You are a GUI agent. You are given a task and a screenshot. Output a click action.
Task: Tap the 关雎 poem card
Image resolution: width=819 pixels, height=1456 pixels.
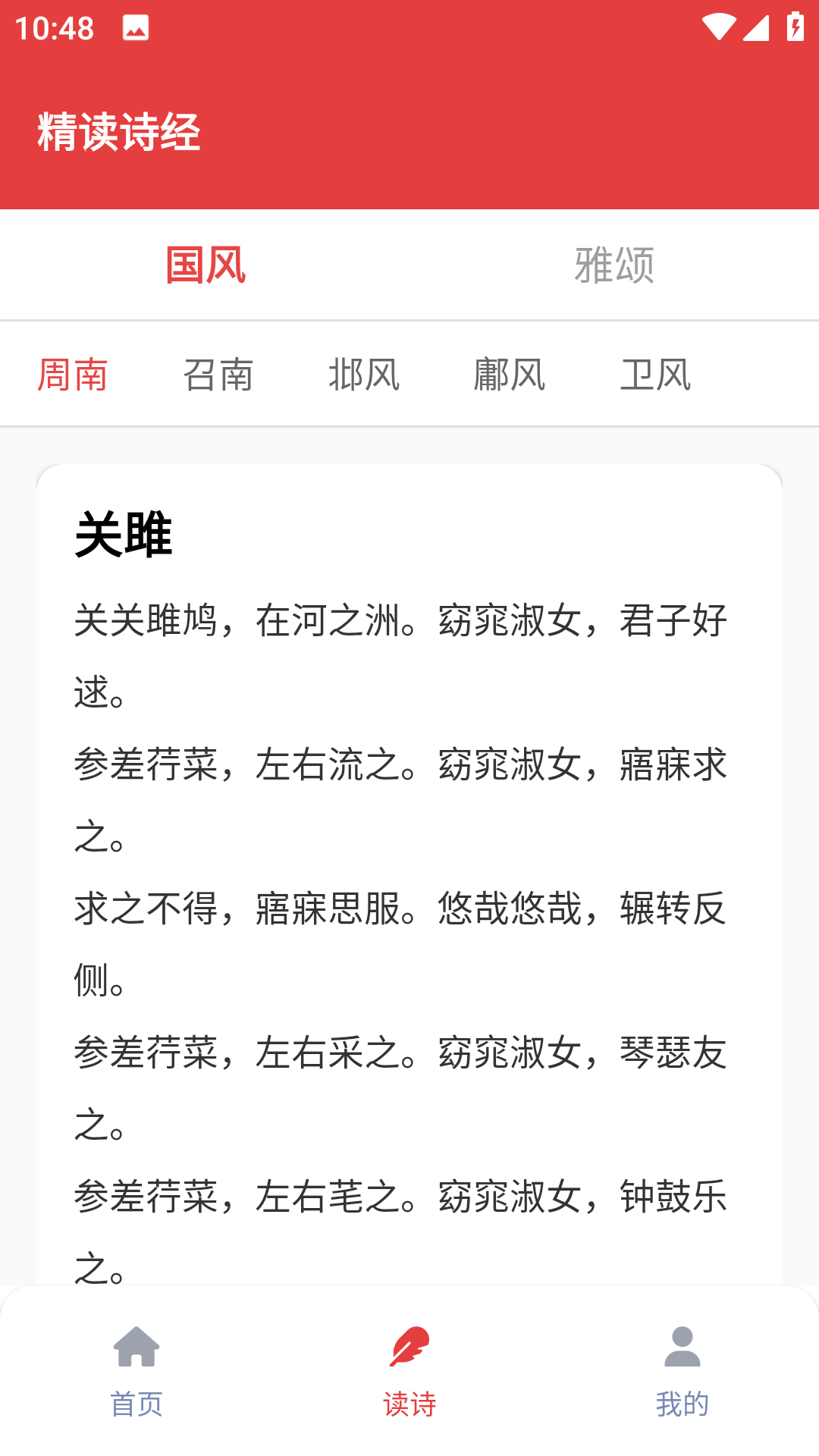click(409, 834)
